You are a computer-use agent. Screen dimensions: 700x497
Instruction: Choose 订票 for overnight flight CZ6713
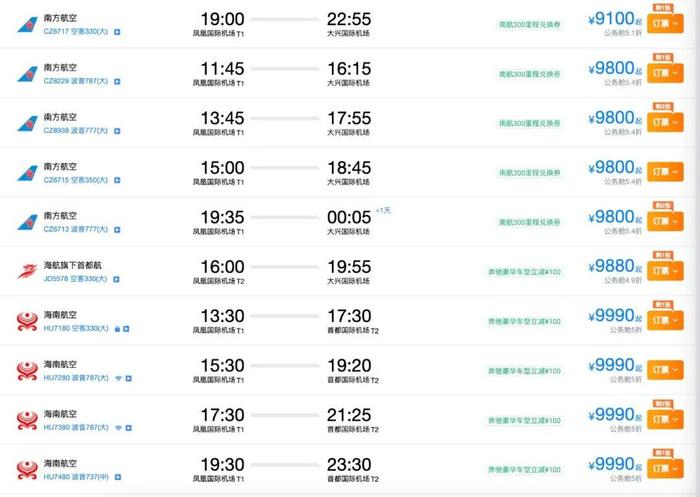tap(666, 222)
